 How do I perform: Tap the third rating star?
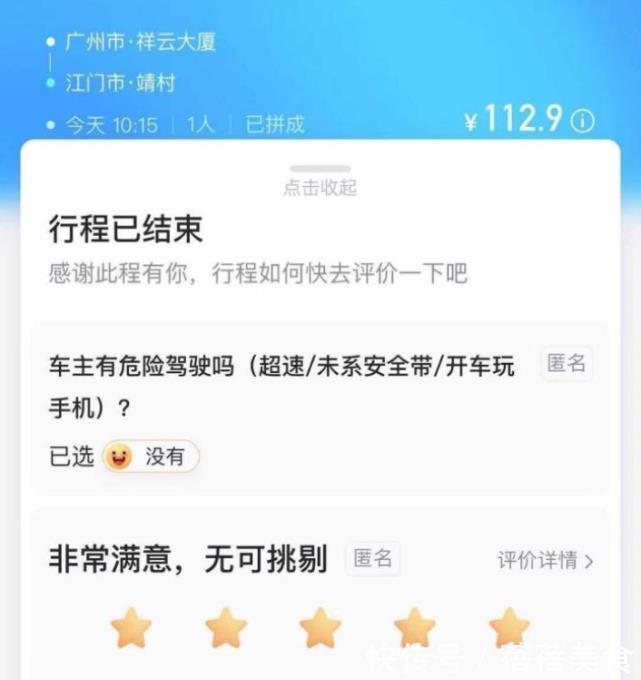[320, 628]
